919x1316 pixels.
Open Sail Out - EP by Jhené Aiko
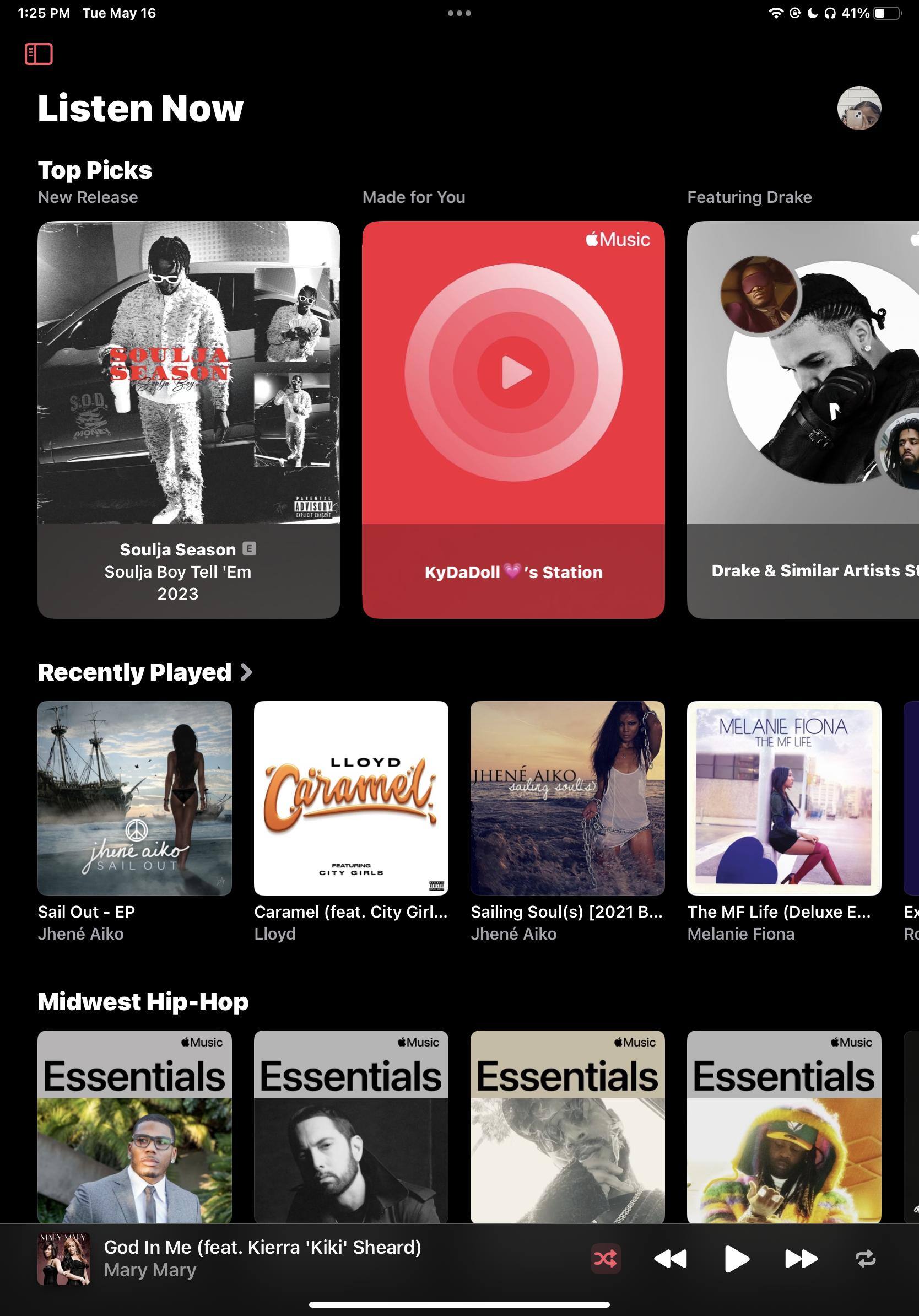pyautogui.click(x=134, y=798)
